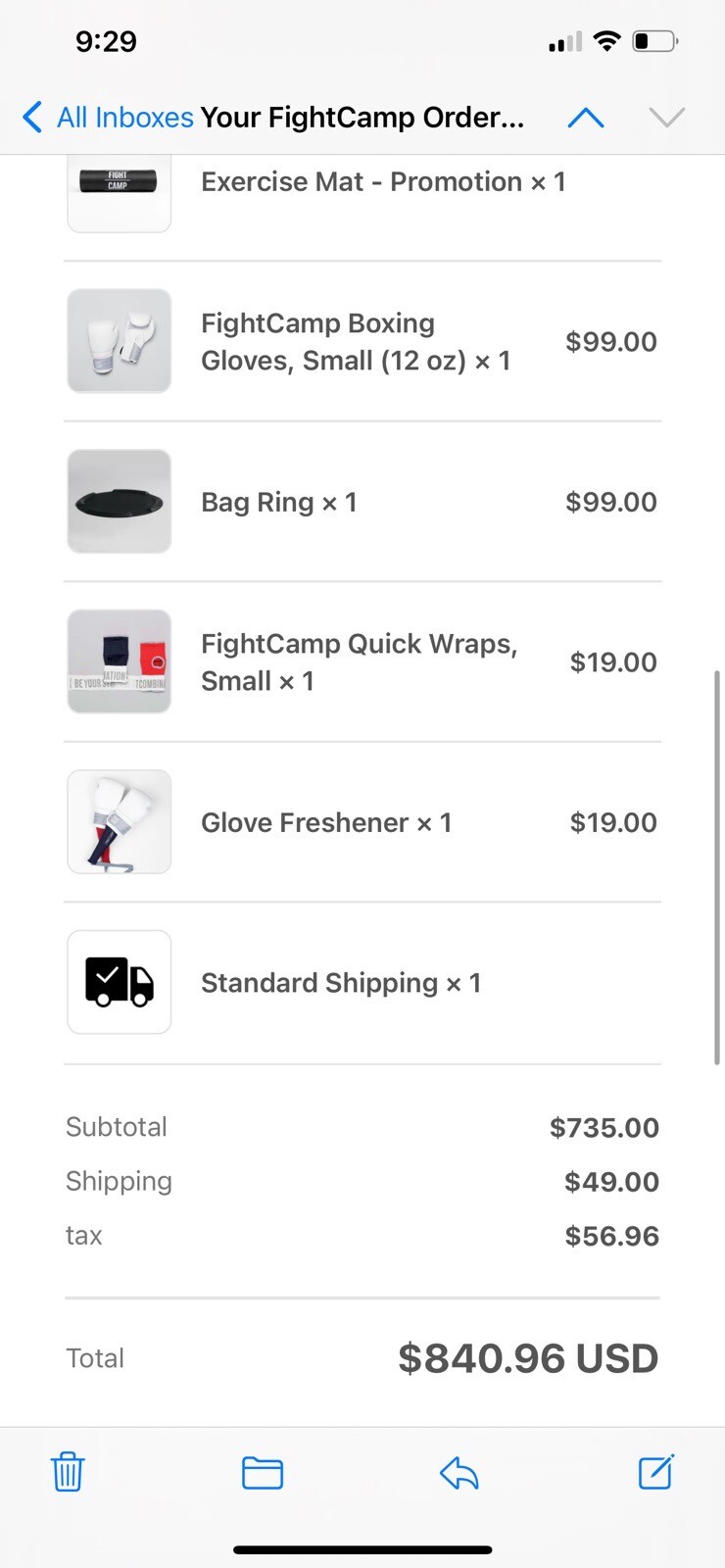Open the compose new message icon

pos(655,1471)
